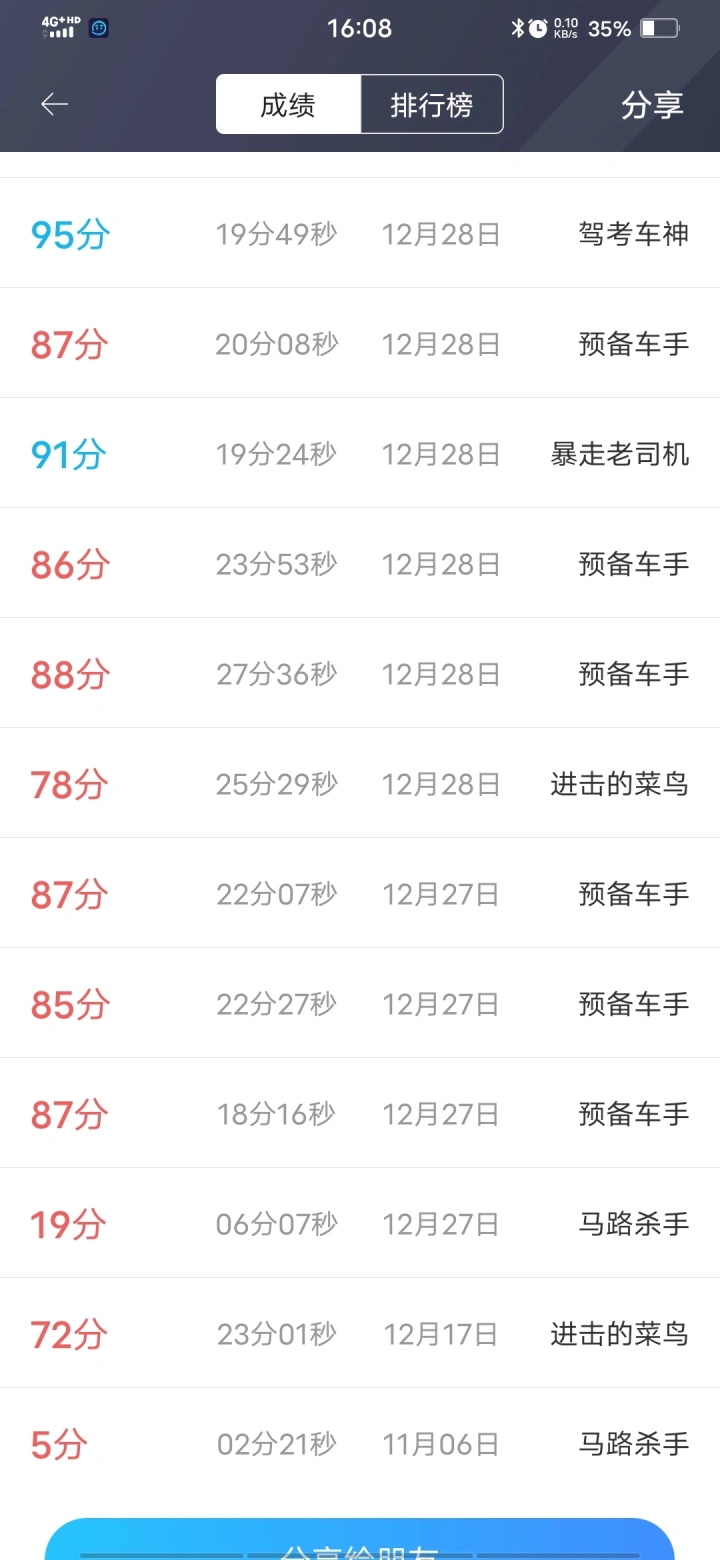The height and width of the screenshot is (1560, 720).
Task: Tap the 分享给朋友 button at the bottom
Action: point(360,1540)
